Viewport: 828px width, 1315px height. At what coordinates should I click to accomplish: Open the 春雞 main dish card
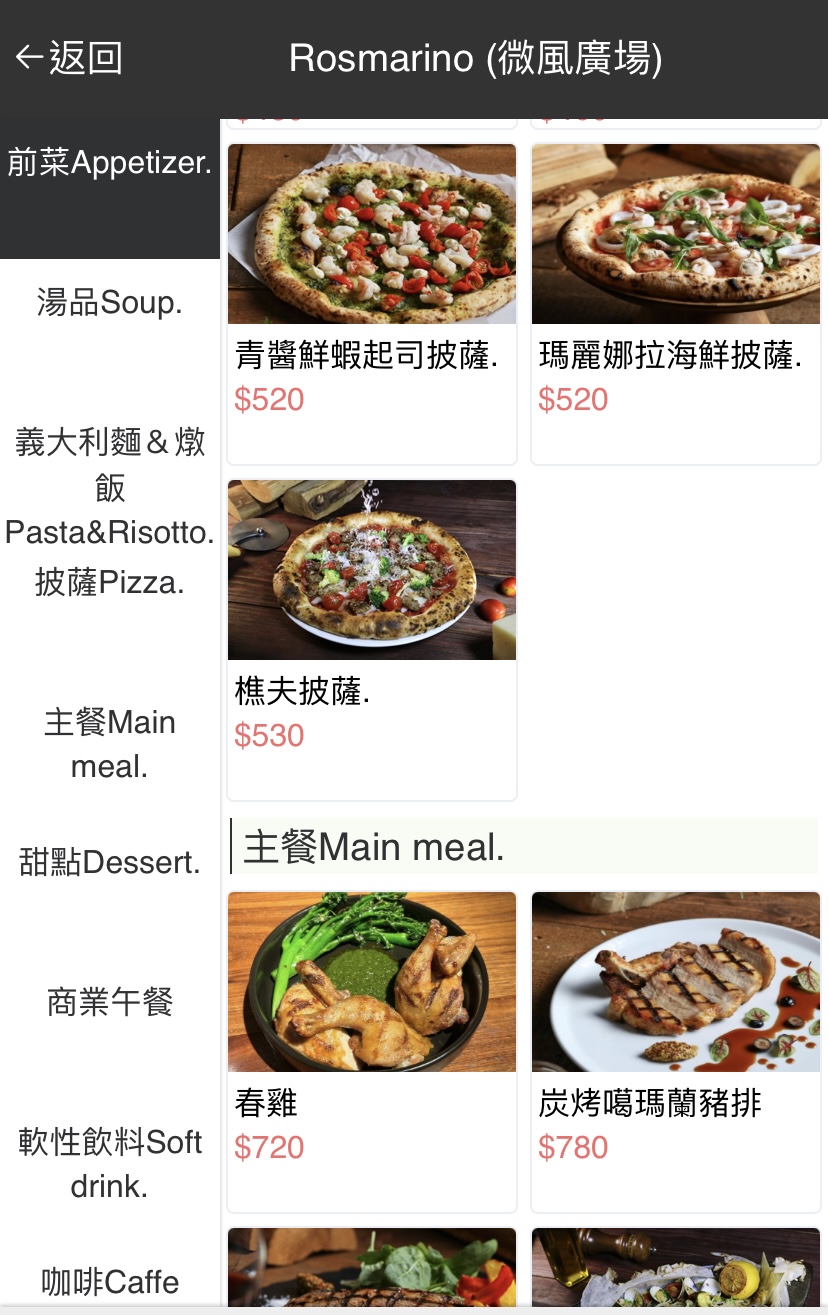[x=372, y=1051]
